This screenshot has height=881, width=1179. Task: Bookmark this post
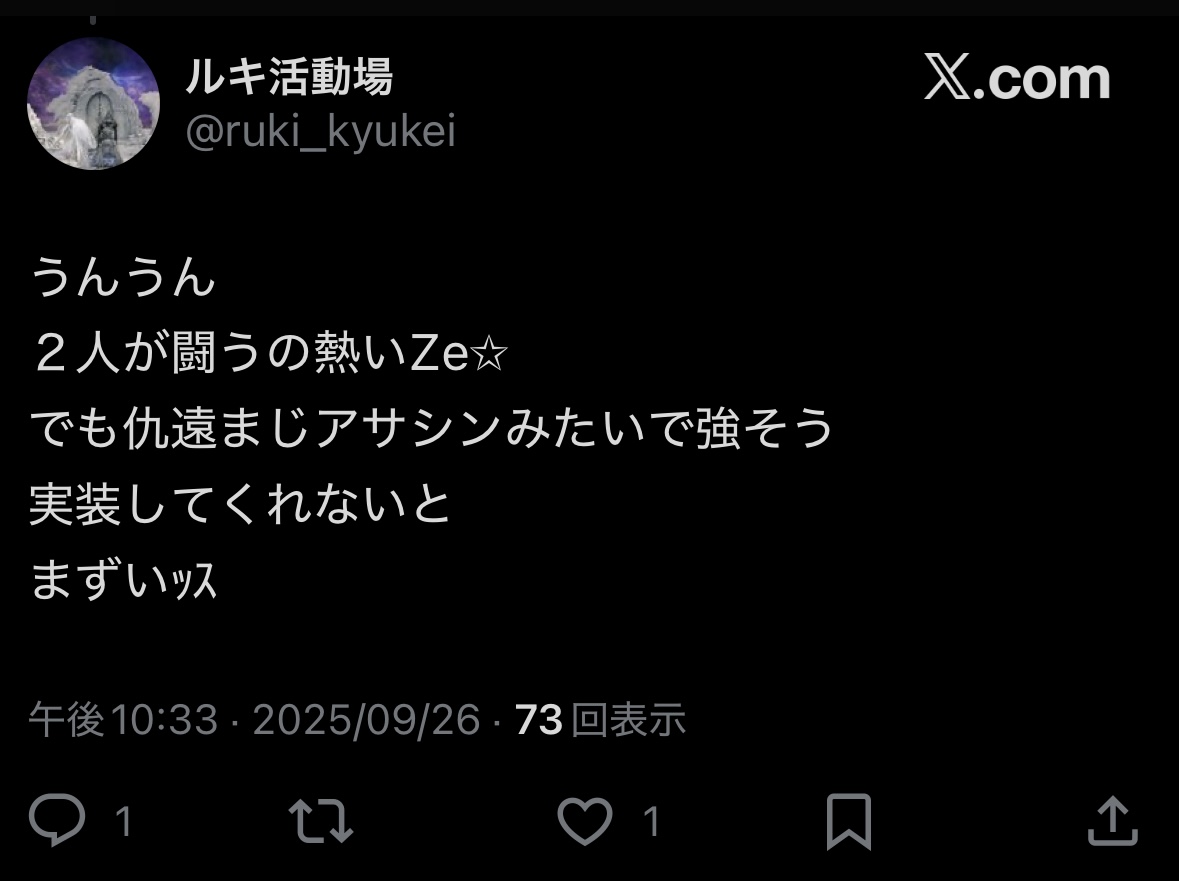pos(849,821)
